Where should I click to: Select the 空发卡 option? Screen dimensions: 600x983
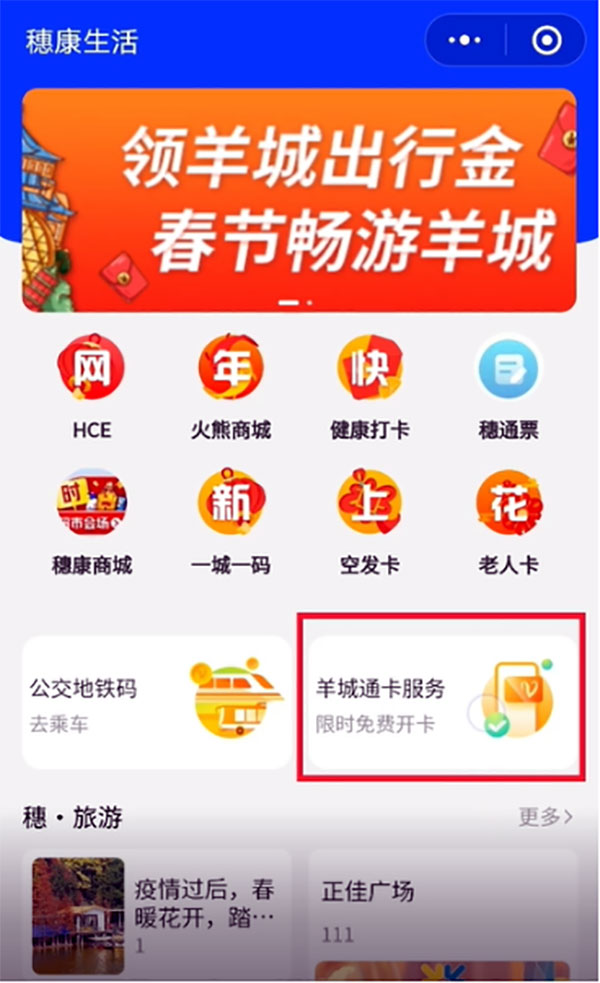[x=369, y=520]
